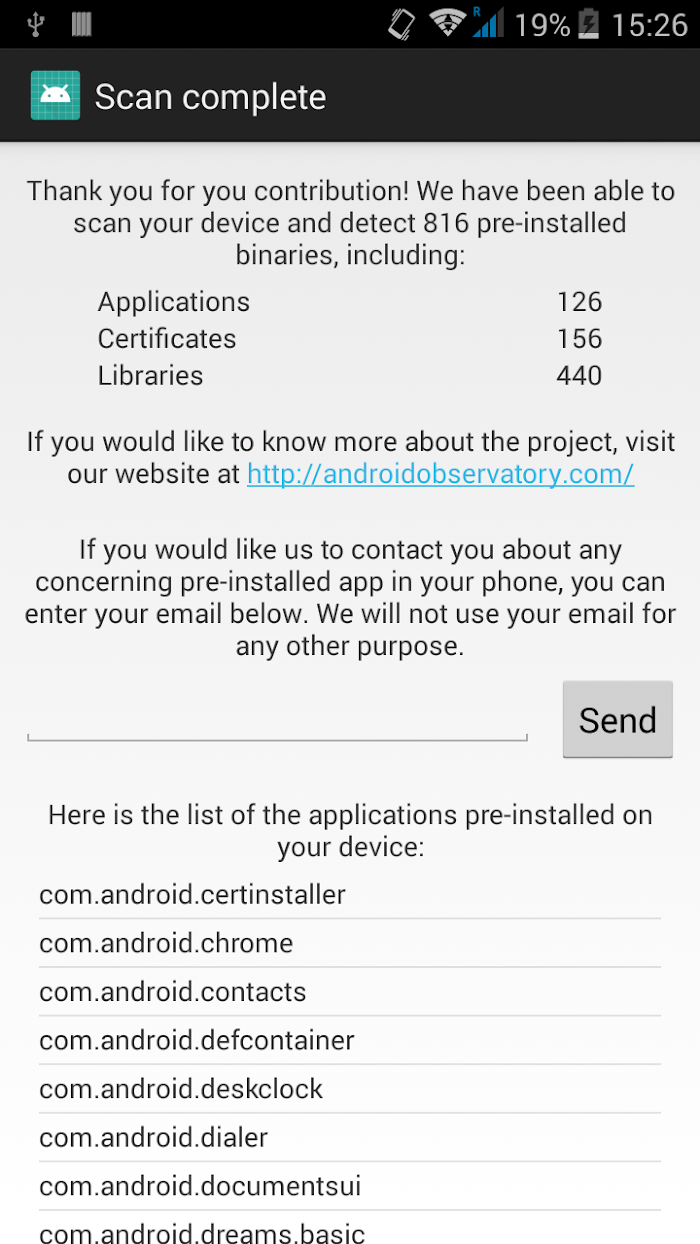Open the com.android.contacts row

point(350,992)
